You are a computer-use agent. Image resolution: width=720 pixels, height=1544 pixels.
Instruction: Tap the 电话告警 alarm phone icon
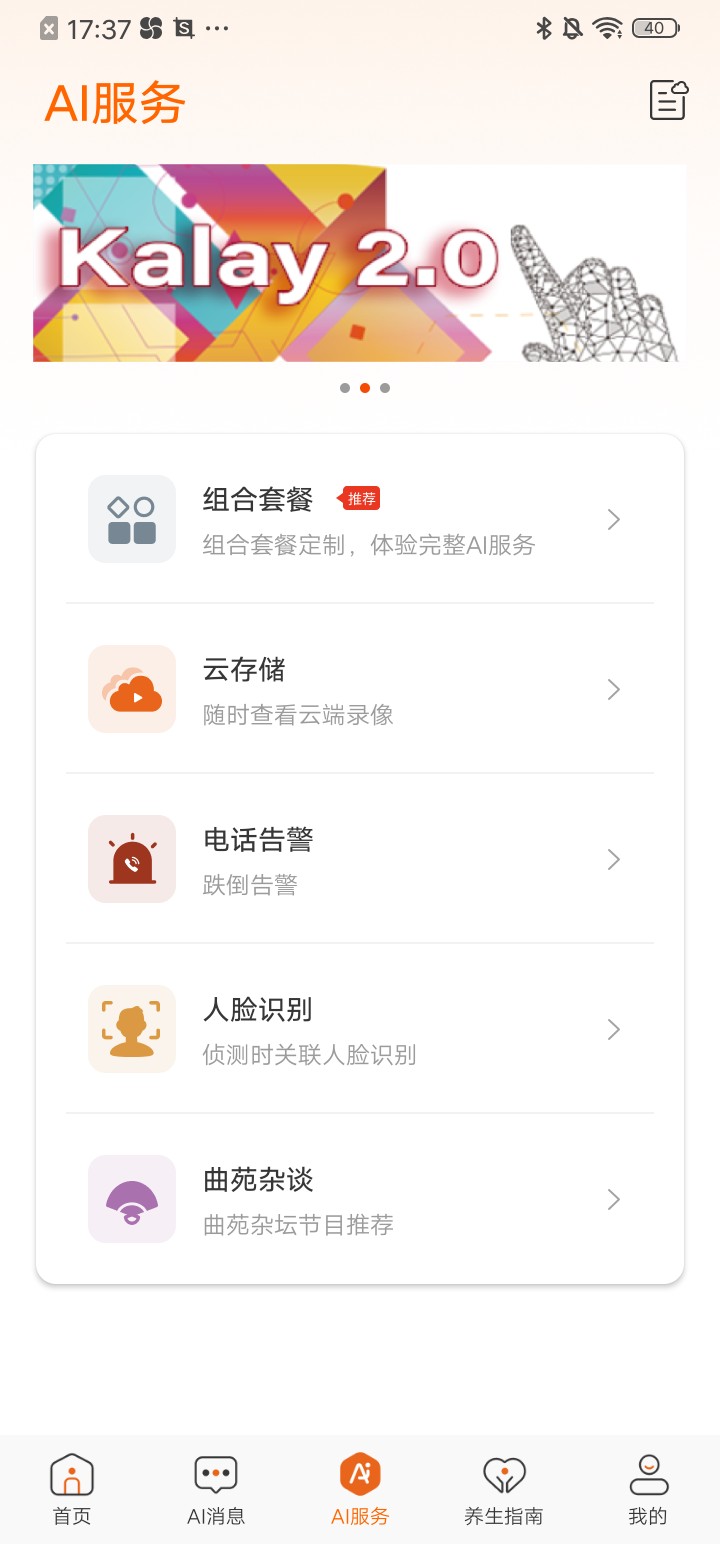(131, 858)
